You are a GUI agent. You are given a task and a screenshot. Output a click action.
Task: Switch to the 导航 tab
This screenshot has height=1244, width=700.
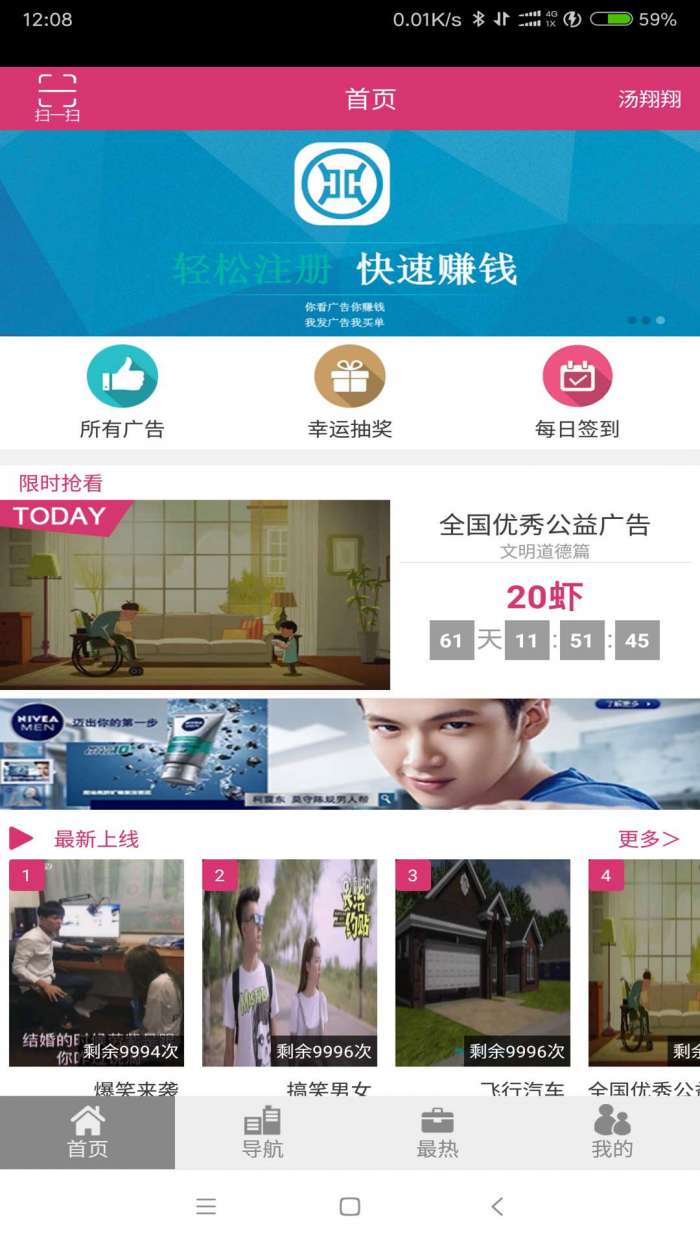click(262, 1133)
